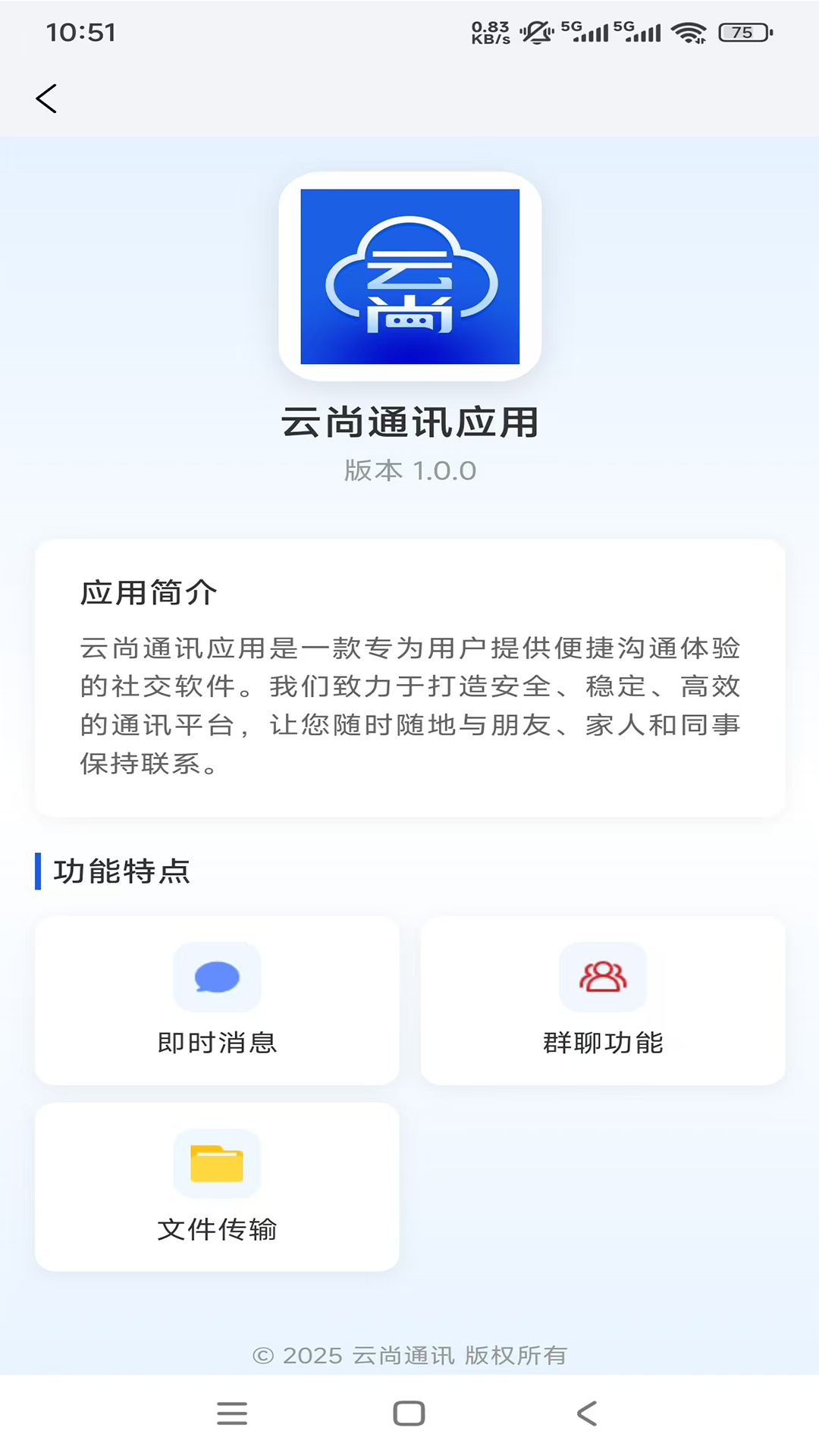The height and width of the screenshot is (1456, 819).
Task: Open the yellow folder icon for 文件传输
Action: tap(217, 1163)
